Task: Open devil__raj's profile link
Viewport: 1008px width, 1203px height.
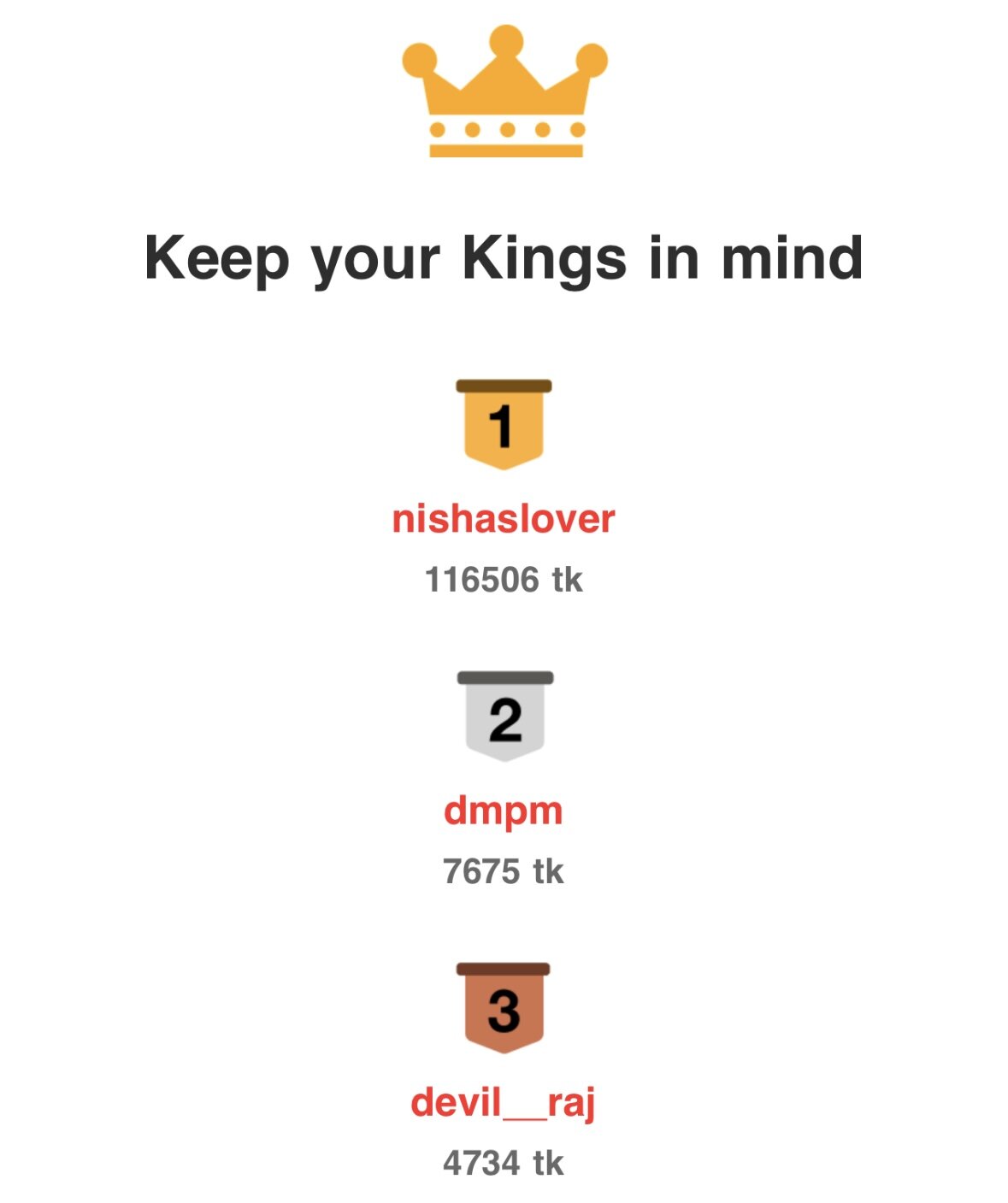Action: (503, 1102)
